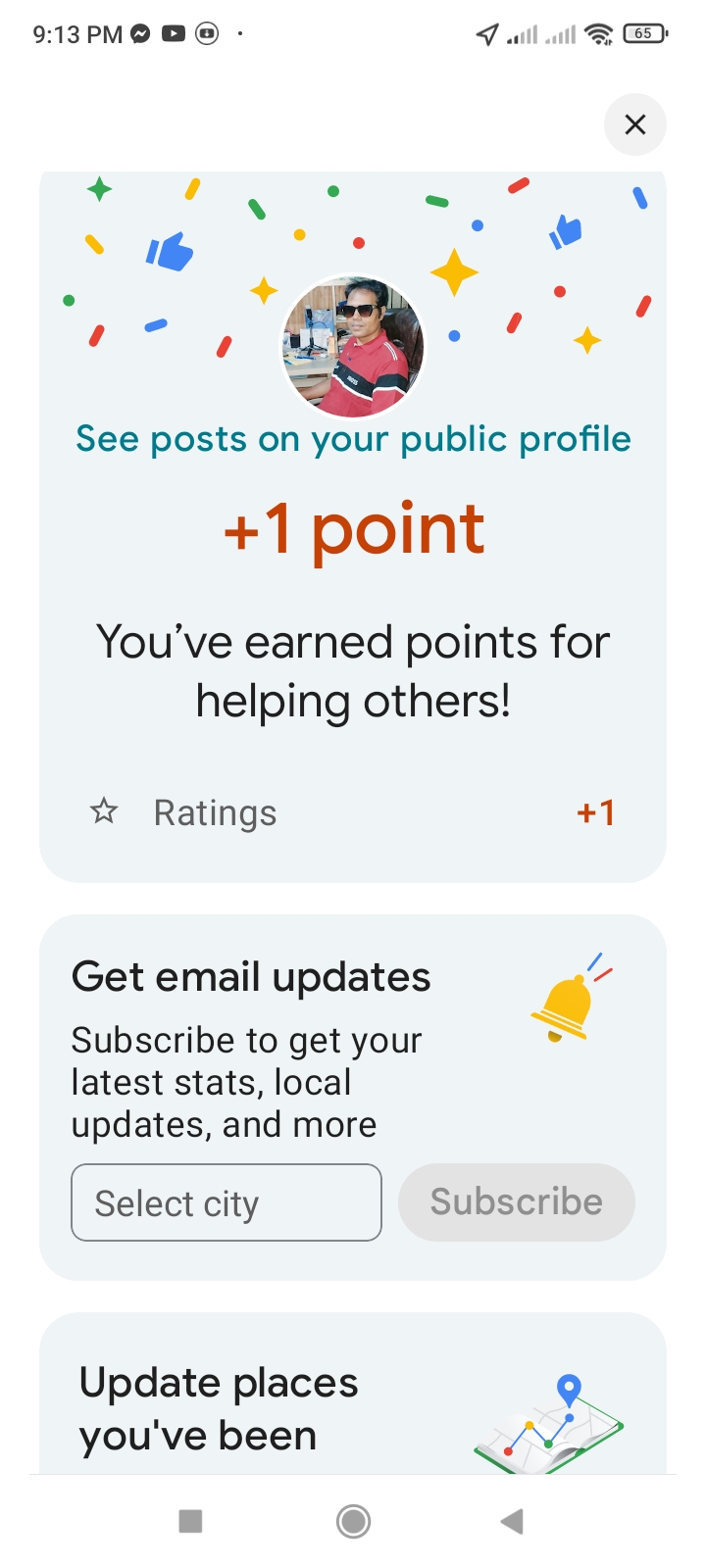
Task: Close the points earned screen
Action: (x=634, y=124)
